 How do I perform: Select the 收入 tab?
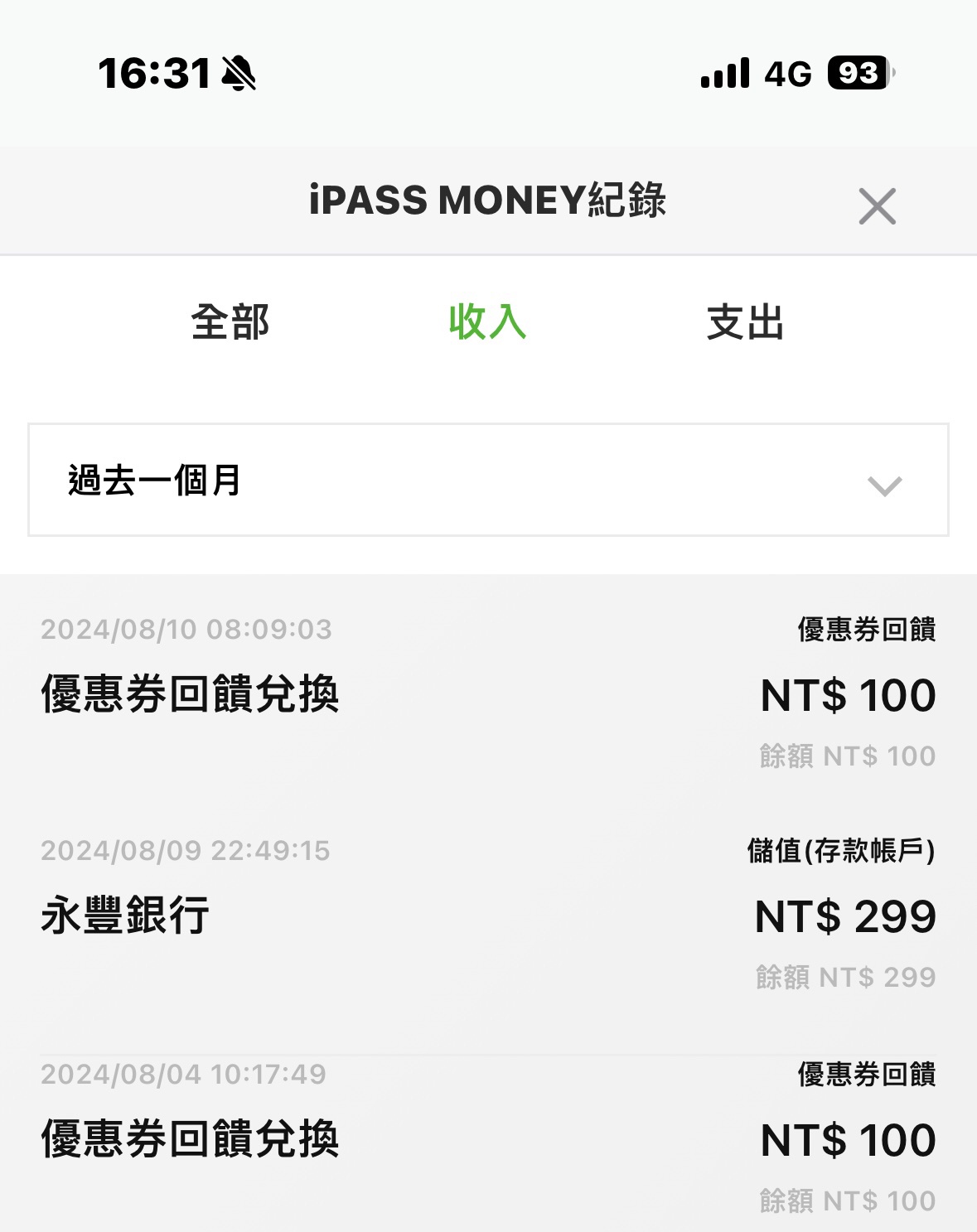pyautogui.click(x=487, y=322)
